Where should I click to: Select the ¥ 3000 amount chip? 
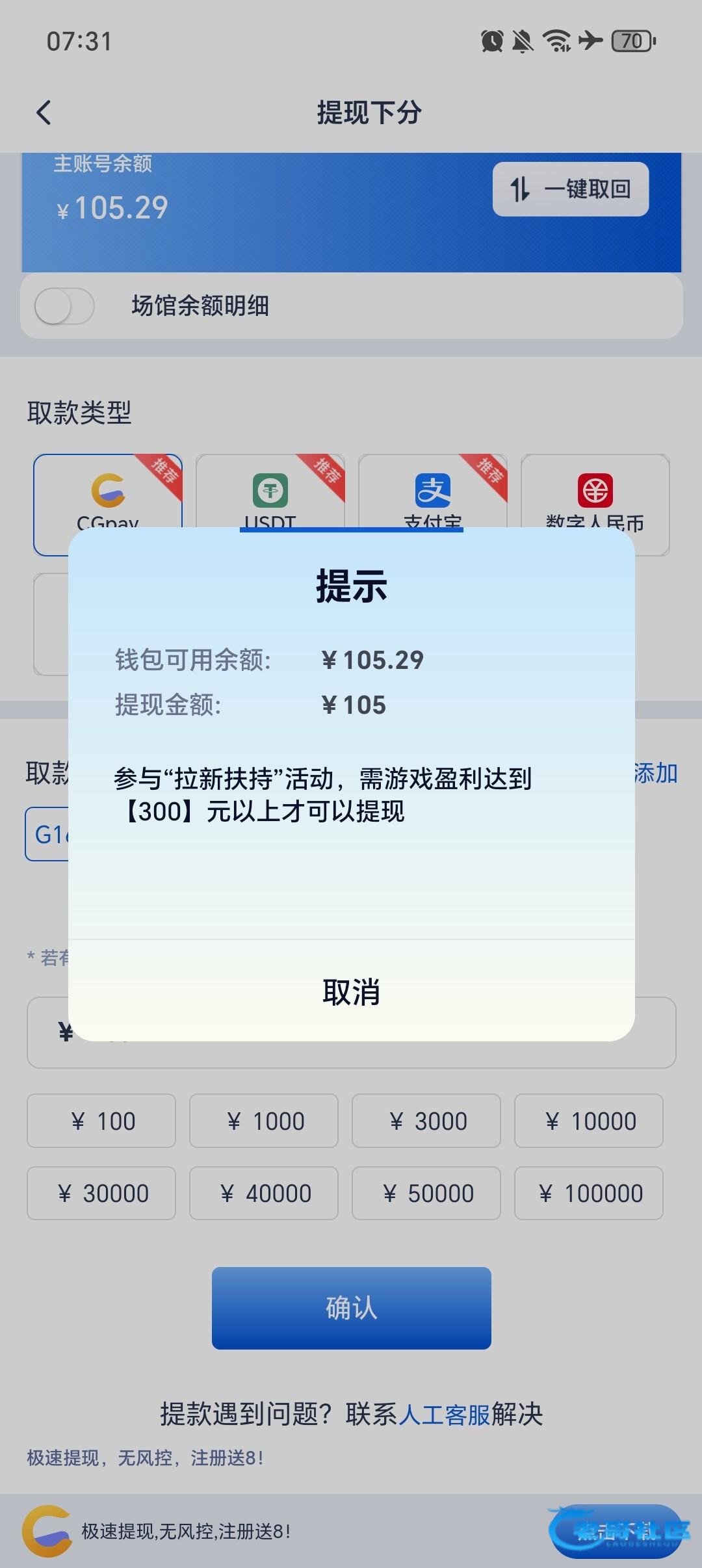tap(426, 1121)
